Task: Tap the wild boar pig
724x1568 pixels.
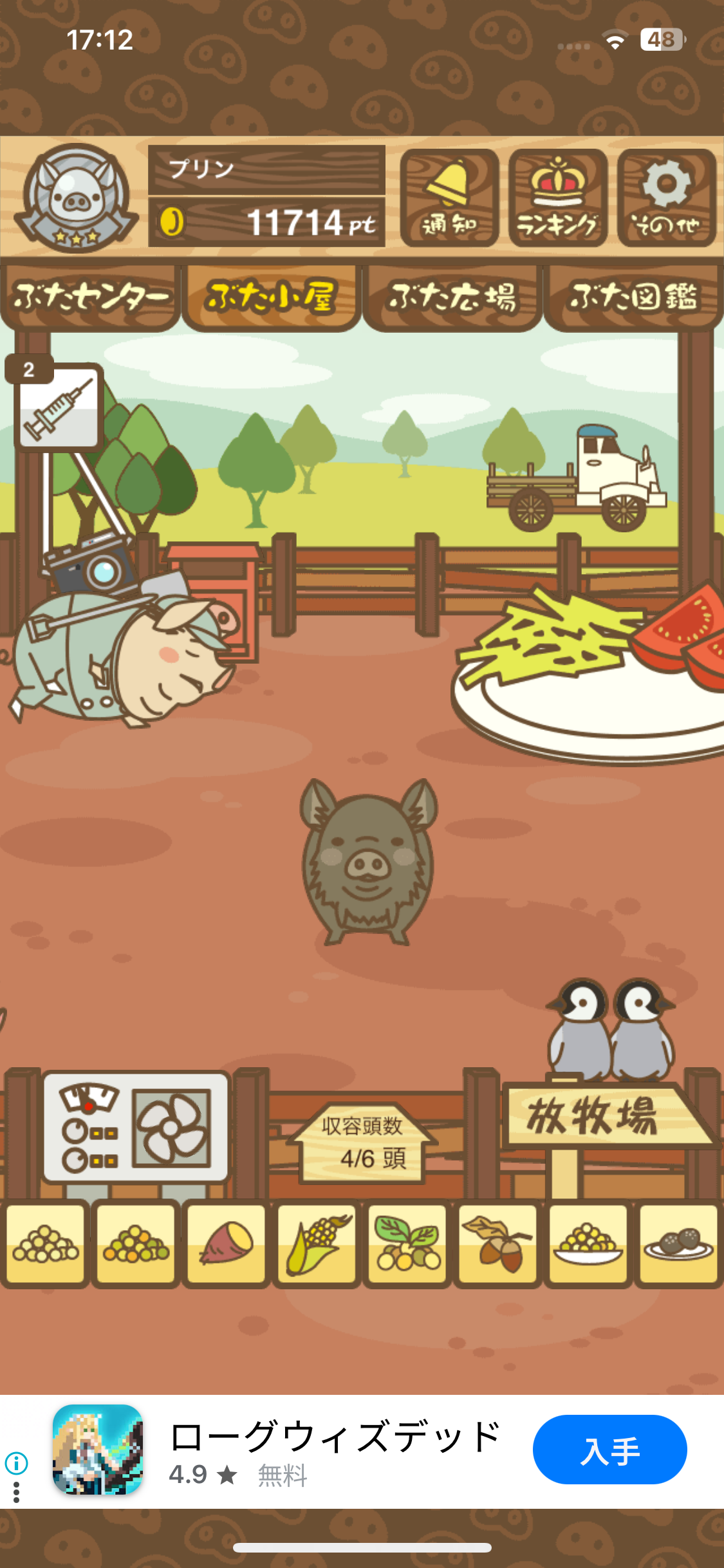Action: point(369,862)
